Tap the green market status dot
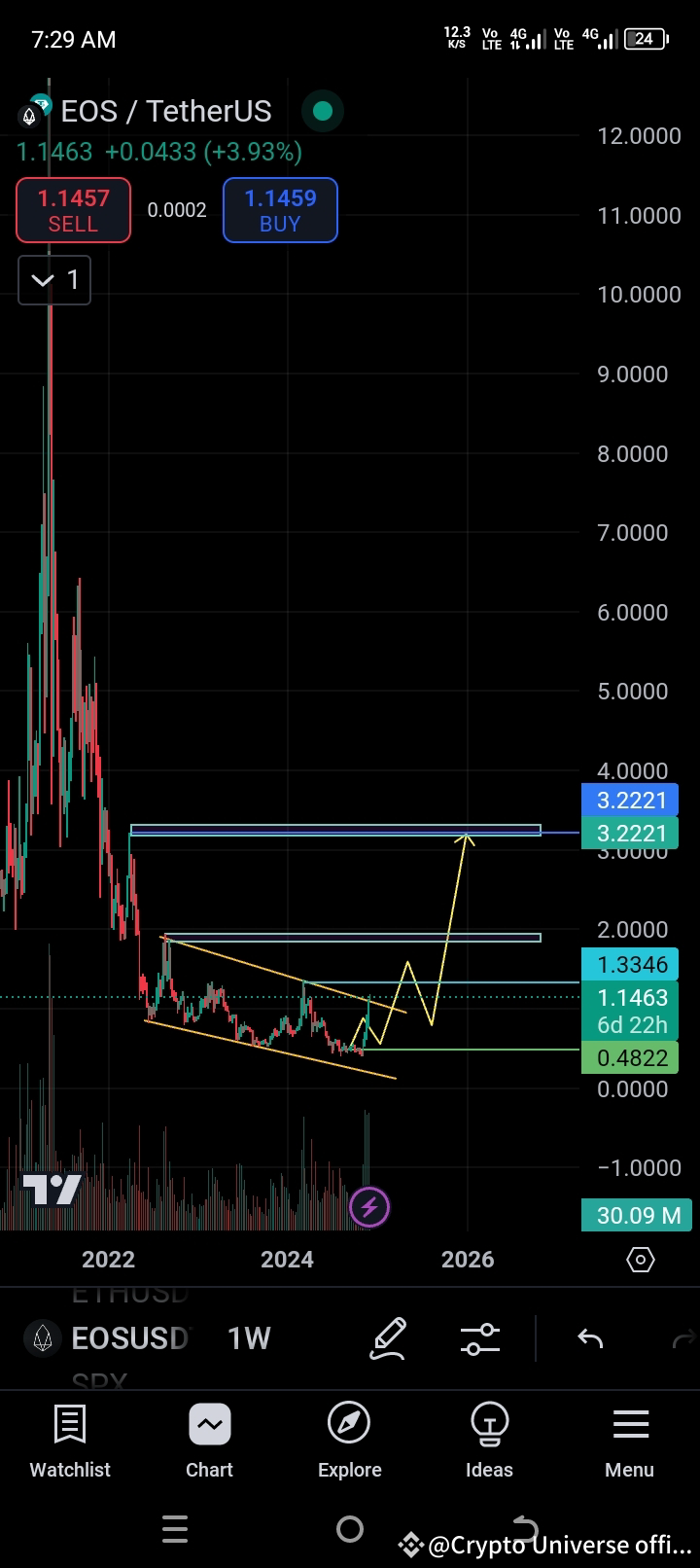 coord(322,111)
